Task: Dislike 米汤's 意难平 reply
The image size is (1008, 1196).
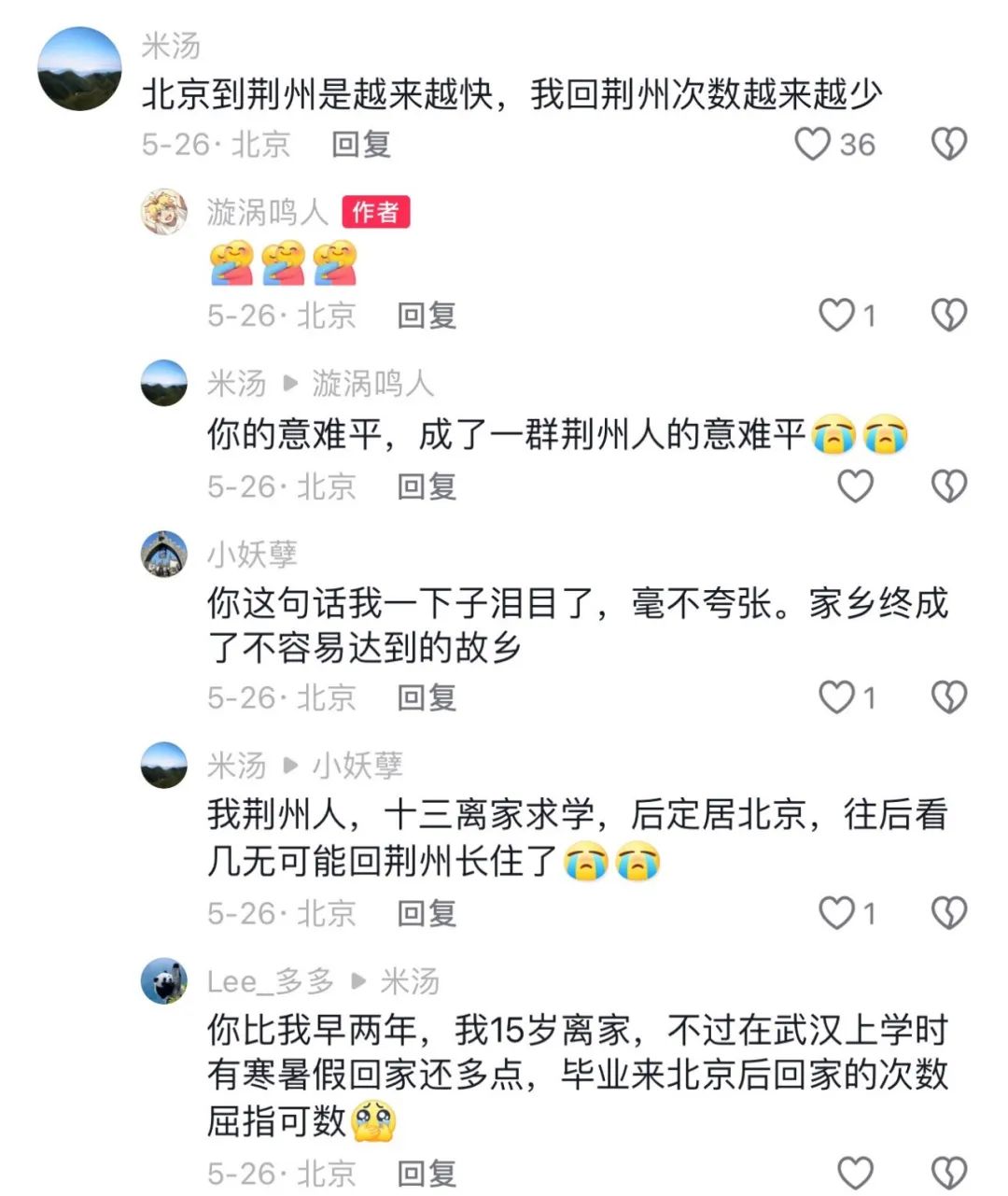Action: pos(949,486)
